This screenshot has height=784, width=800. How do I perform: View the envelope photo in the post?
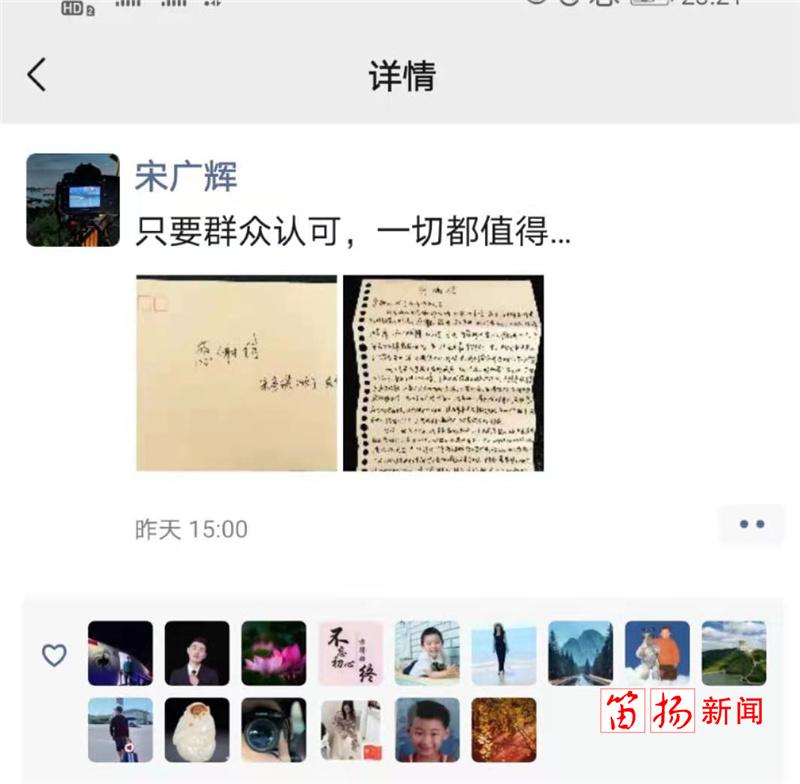click(x=236, y=373)
